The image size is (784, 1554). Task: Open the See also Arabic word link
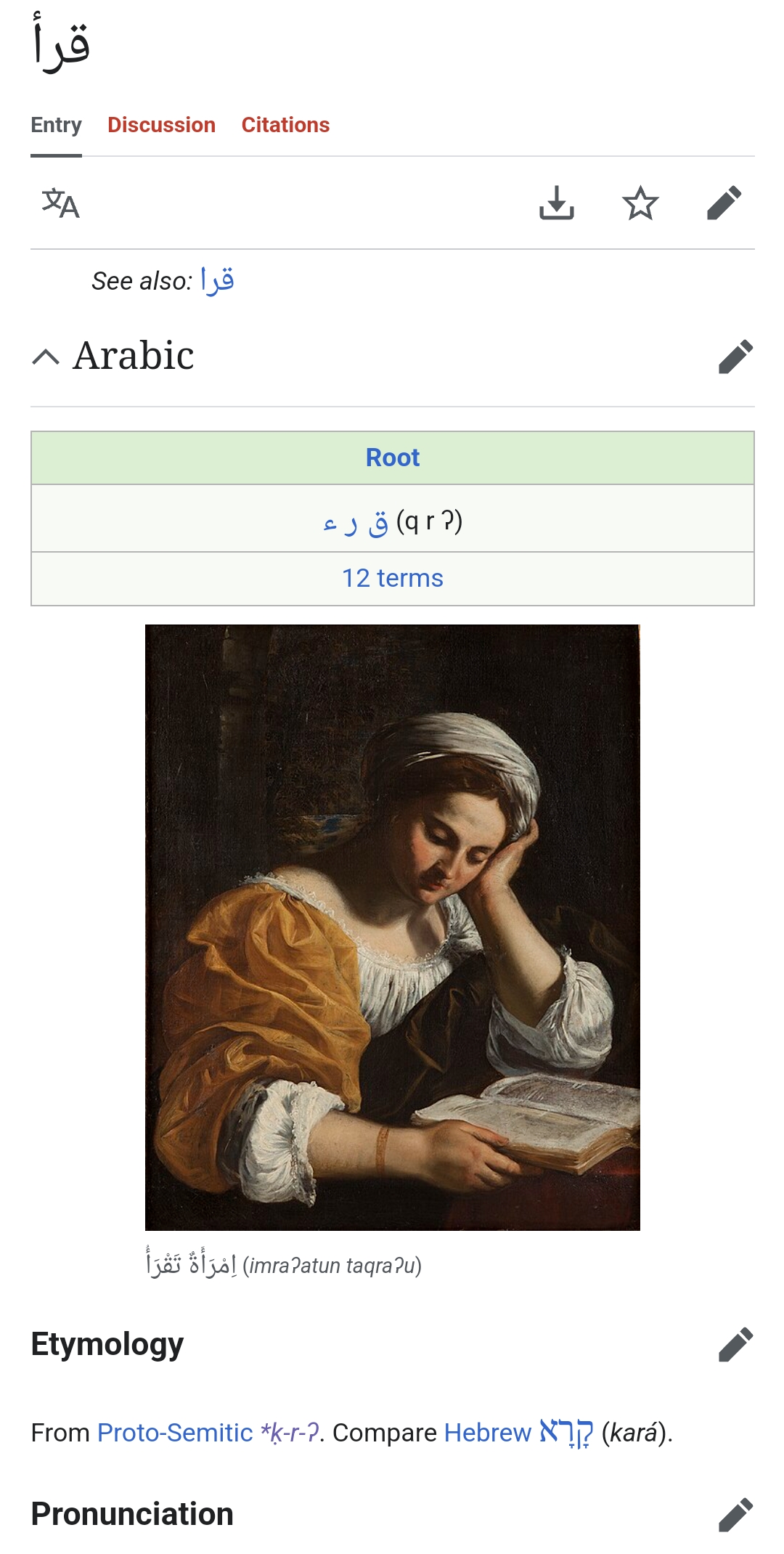217,280
